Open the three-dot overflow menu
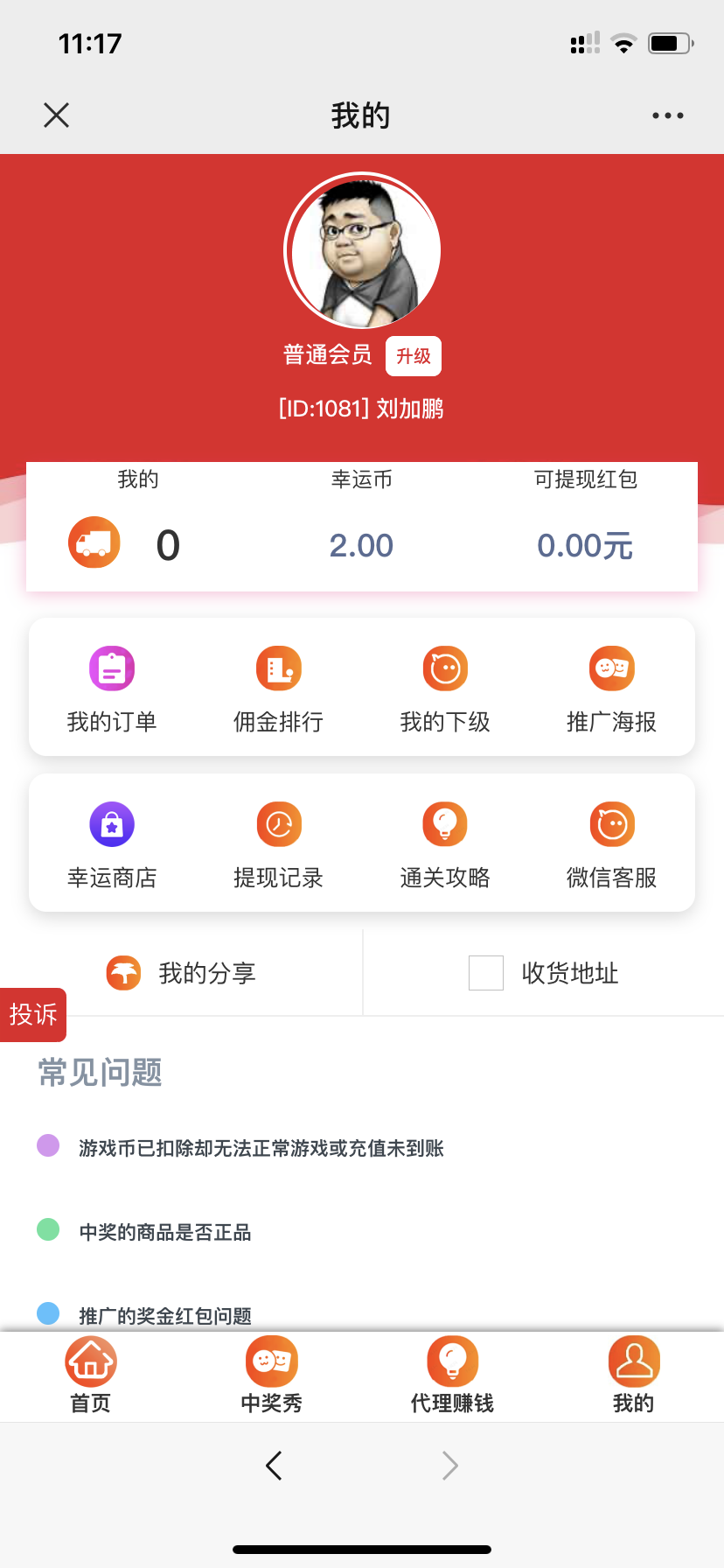The width and height of the screenshot is (724, 1568). click(667, 115)
